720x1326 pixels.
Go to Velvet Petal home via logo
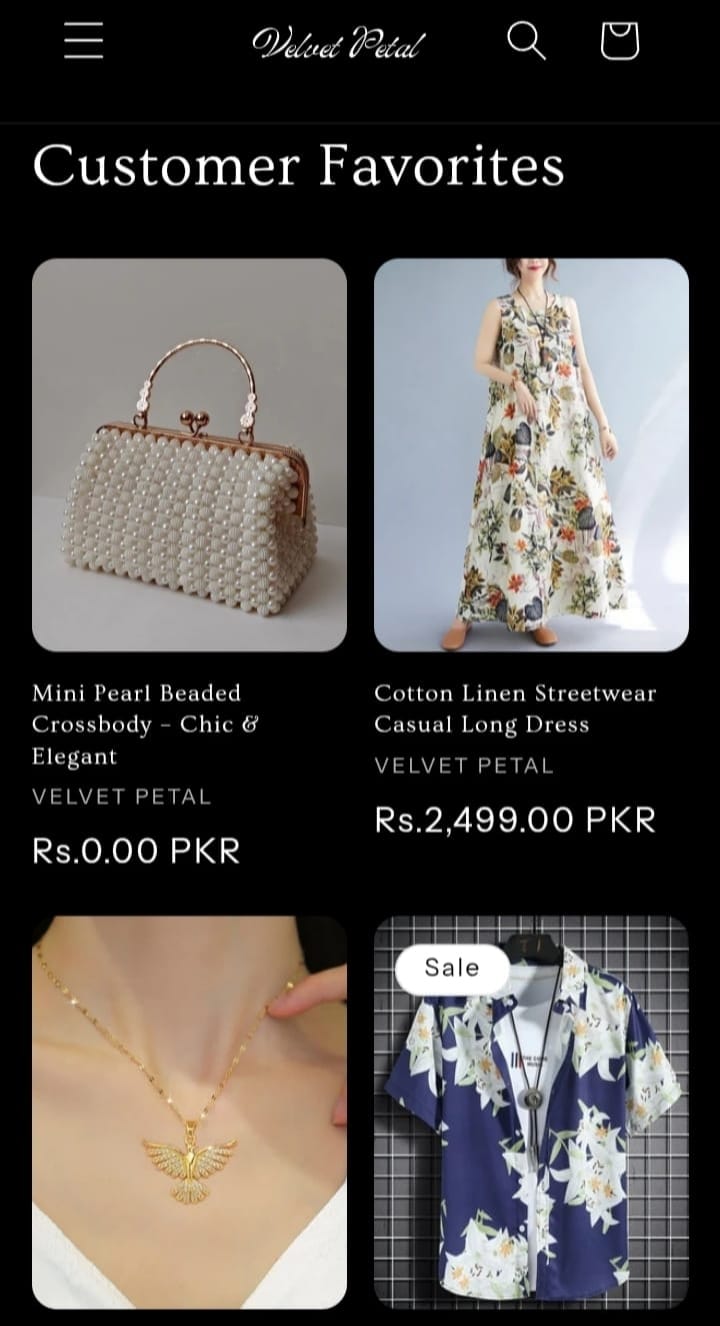(339, 43)
